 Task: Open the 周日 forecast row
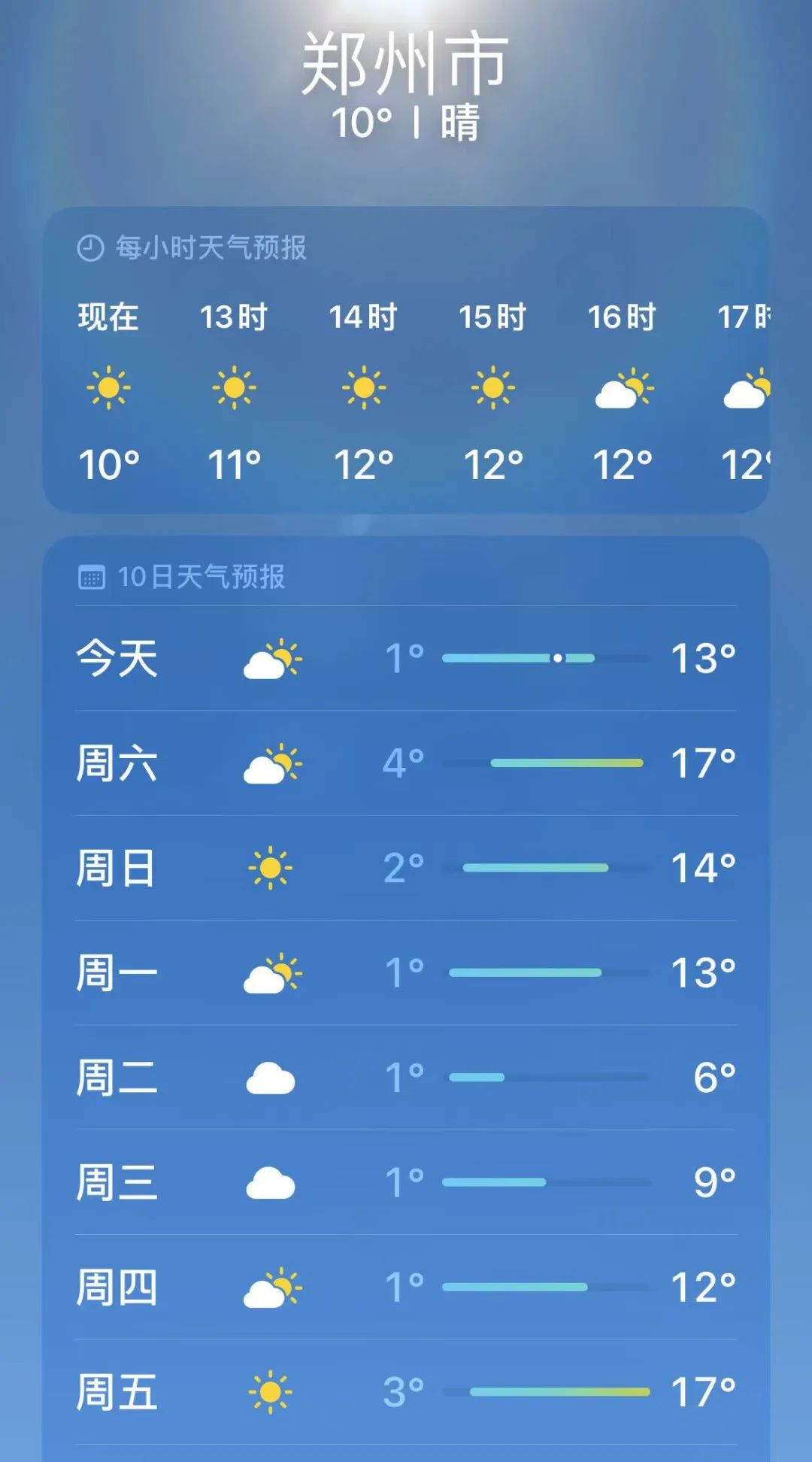tap(406, 868)
